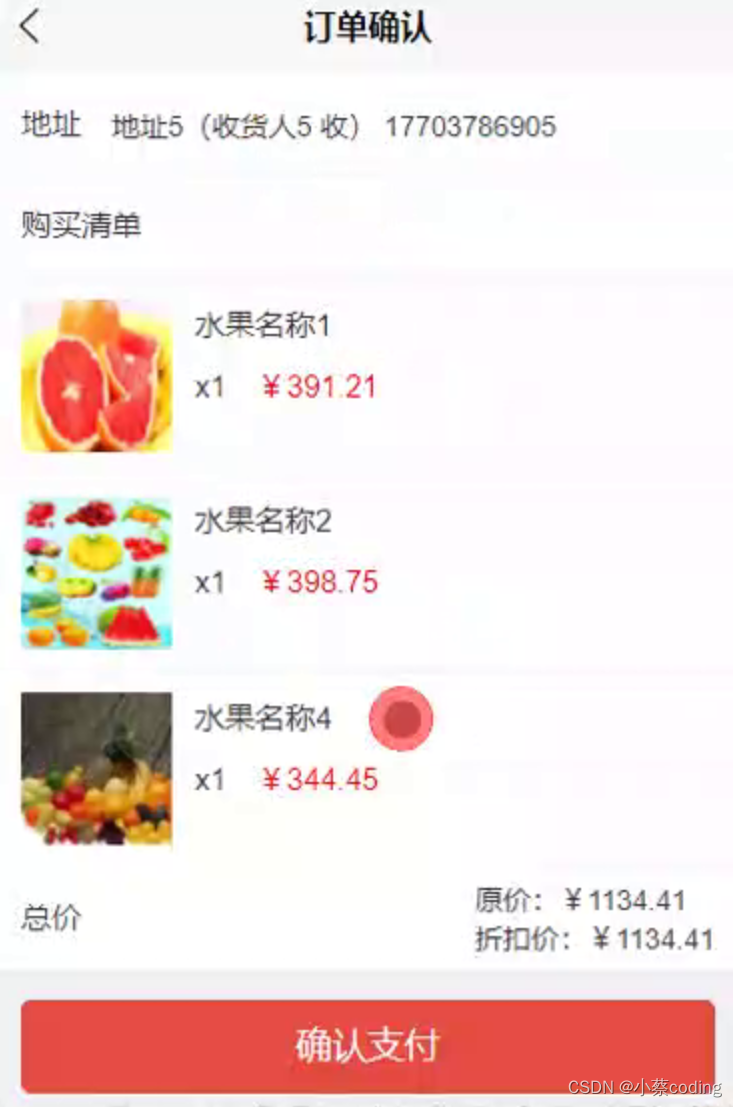The height and width of the screenshot is (1107, 737).
Task: Go back from 订单确认 page
Action: 30,28
